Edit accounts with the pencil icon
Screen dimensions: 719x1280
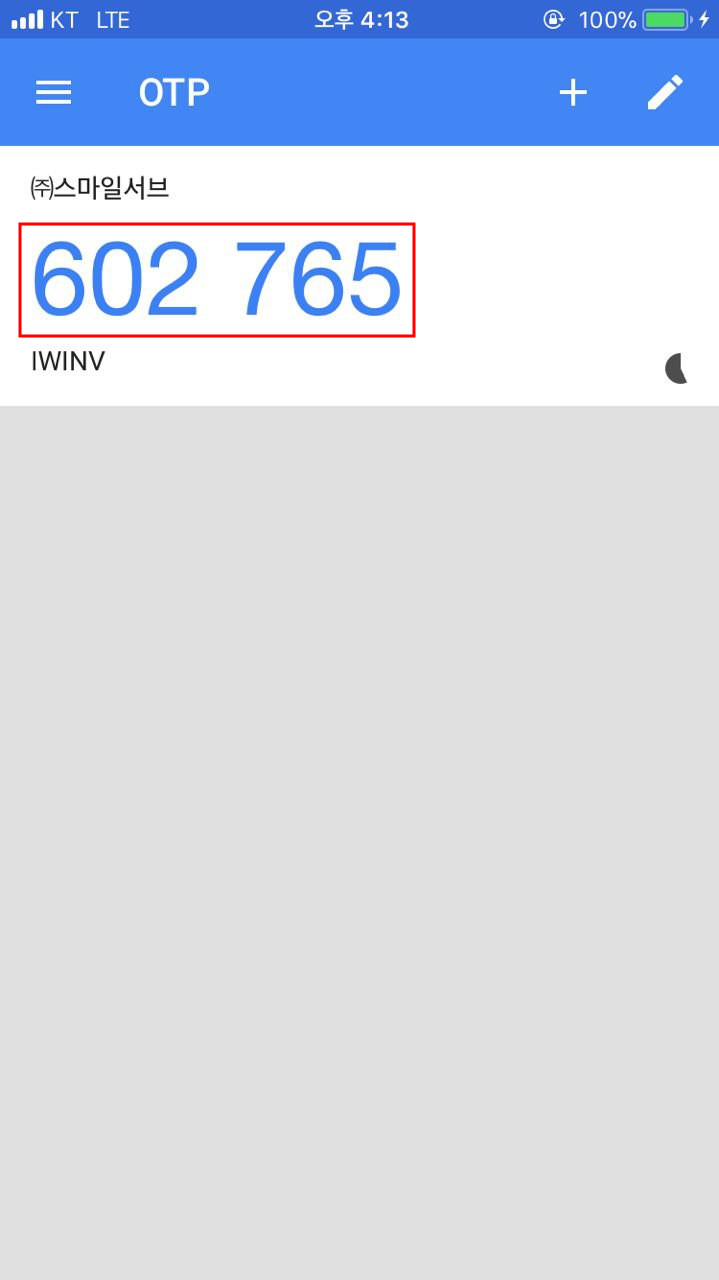pos(665,92)
